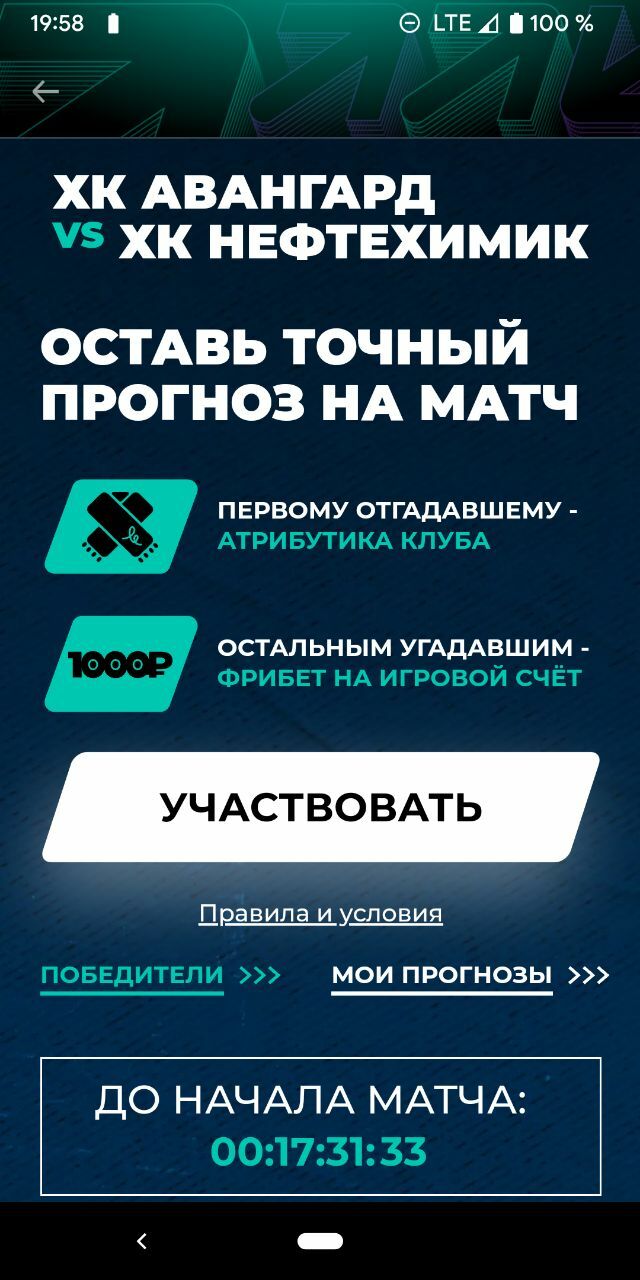Go back using the top-left arrow
640x1280 pixels.
45,92
